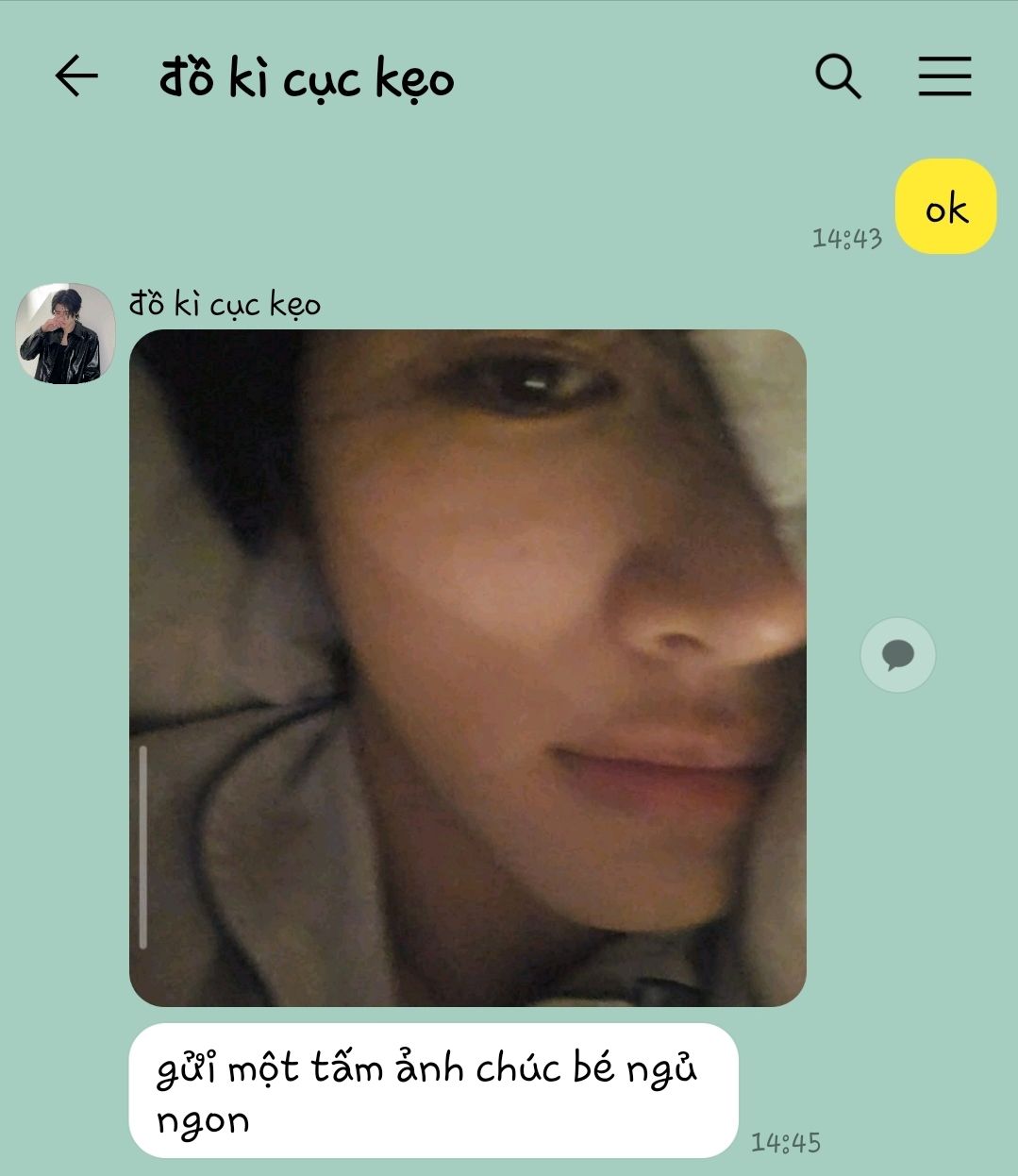Open the chat menu drawer
Image resolution: width=1018 pixels, height=1176 pixels.
pyautogui.click(x=944, y=76)
